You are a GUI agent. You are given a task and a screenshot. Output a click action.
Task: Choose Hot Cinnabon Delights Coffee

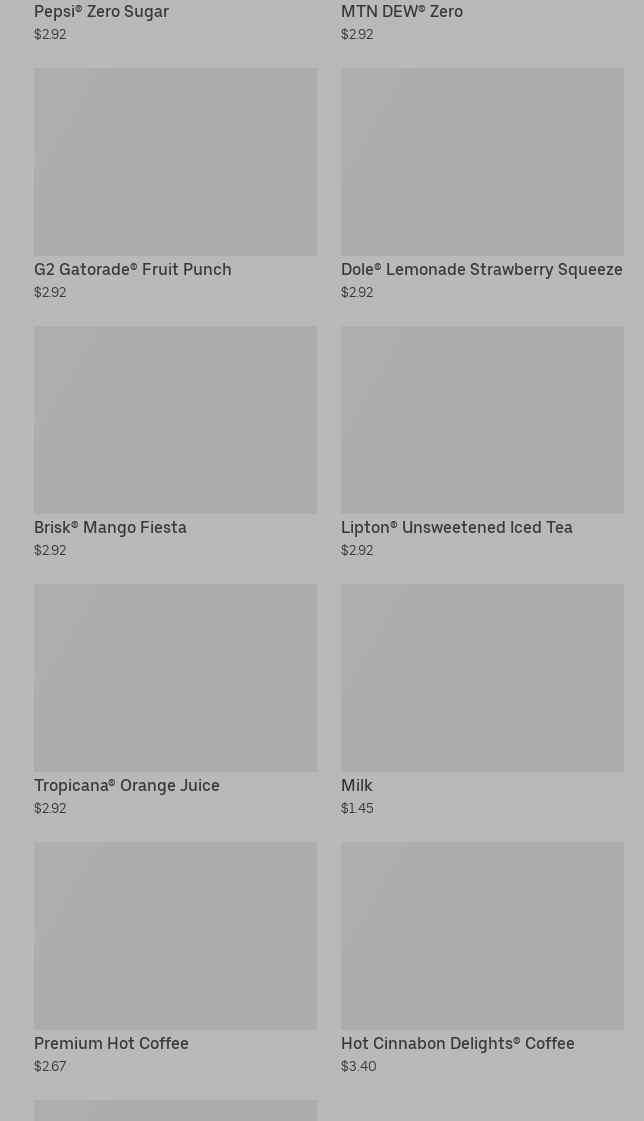pos(482,936)
